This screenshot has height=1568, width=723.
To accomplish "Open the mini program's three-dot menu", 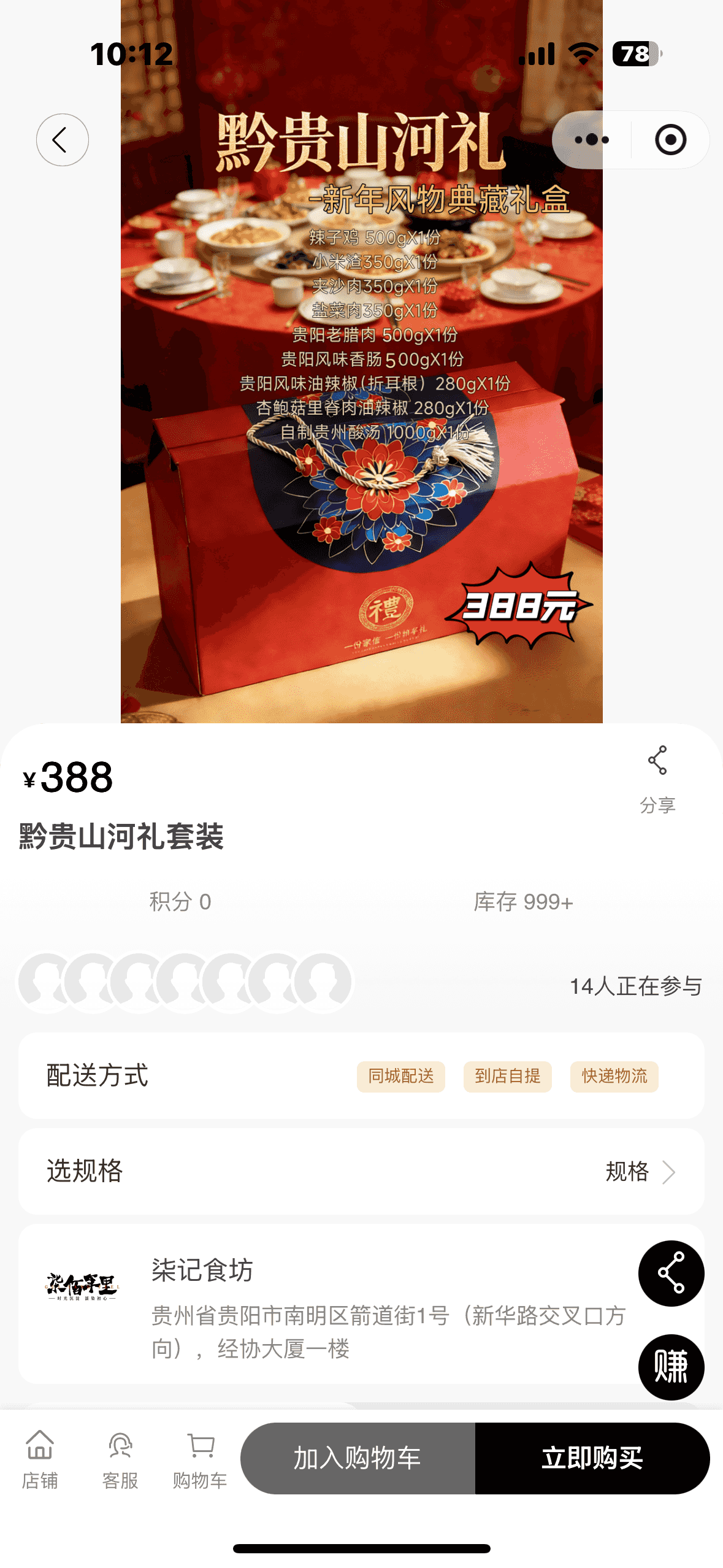I will coord(592,140).
